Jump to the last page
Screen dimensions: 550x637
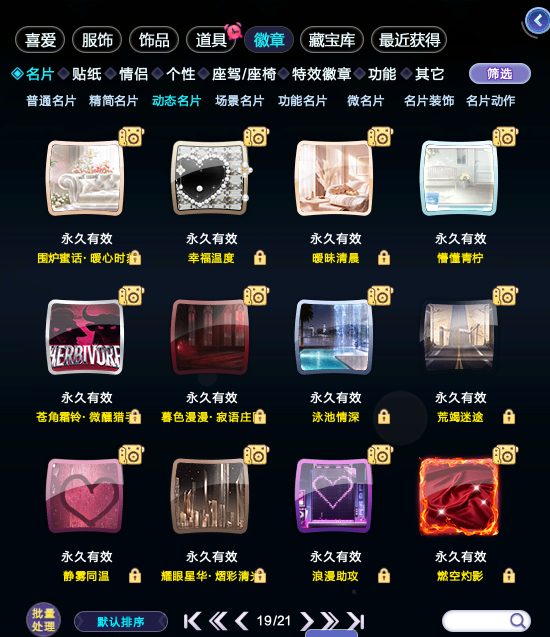coord(356,621)
